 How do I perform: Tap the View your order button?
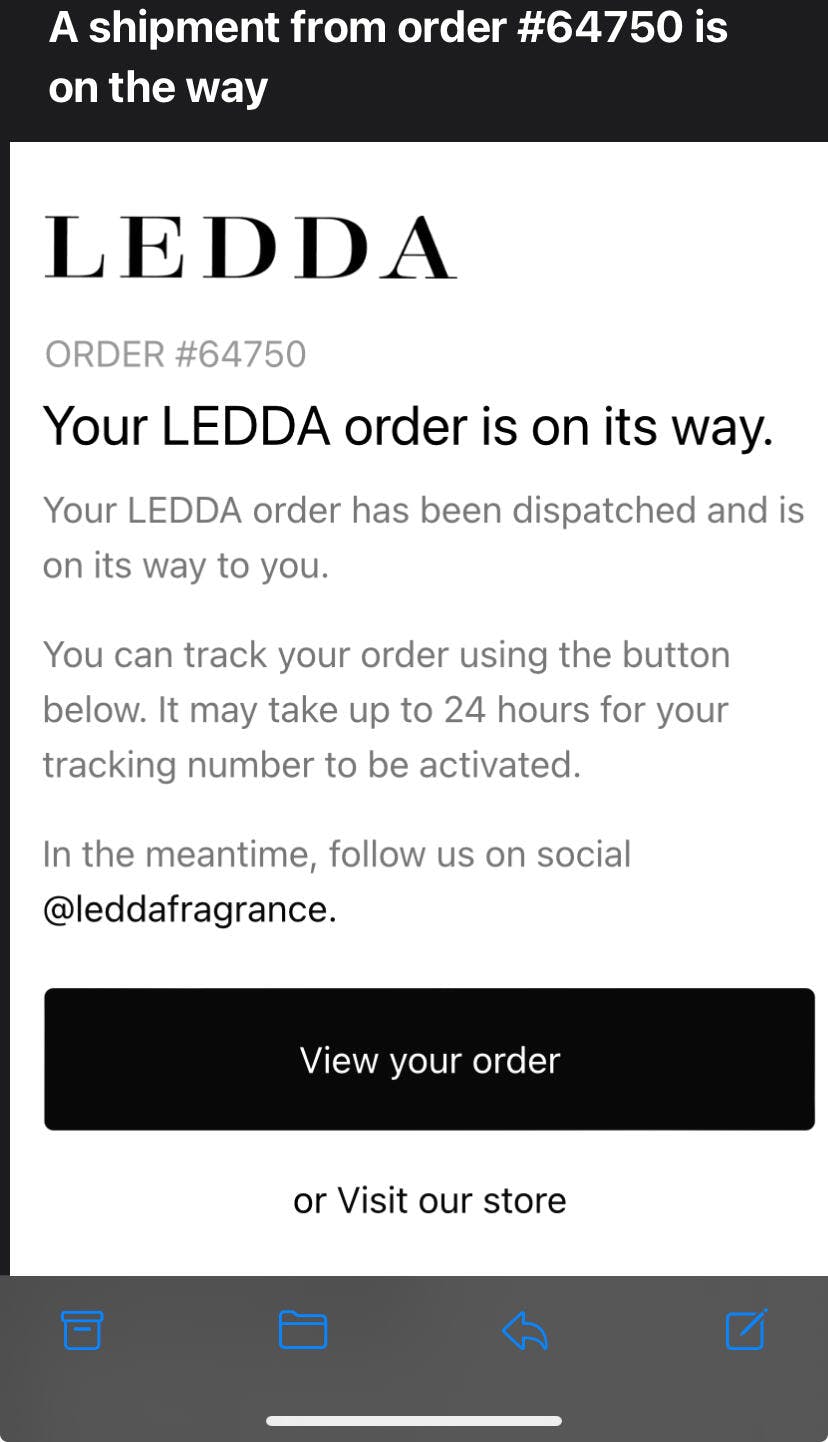pyautogui.click(x=429, y=1059)
